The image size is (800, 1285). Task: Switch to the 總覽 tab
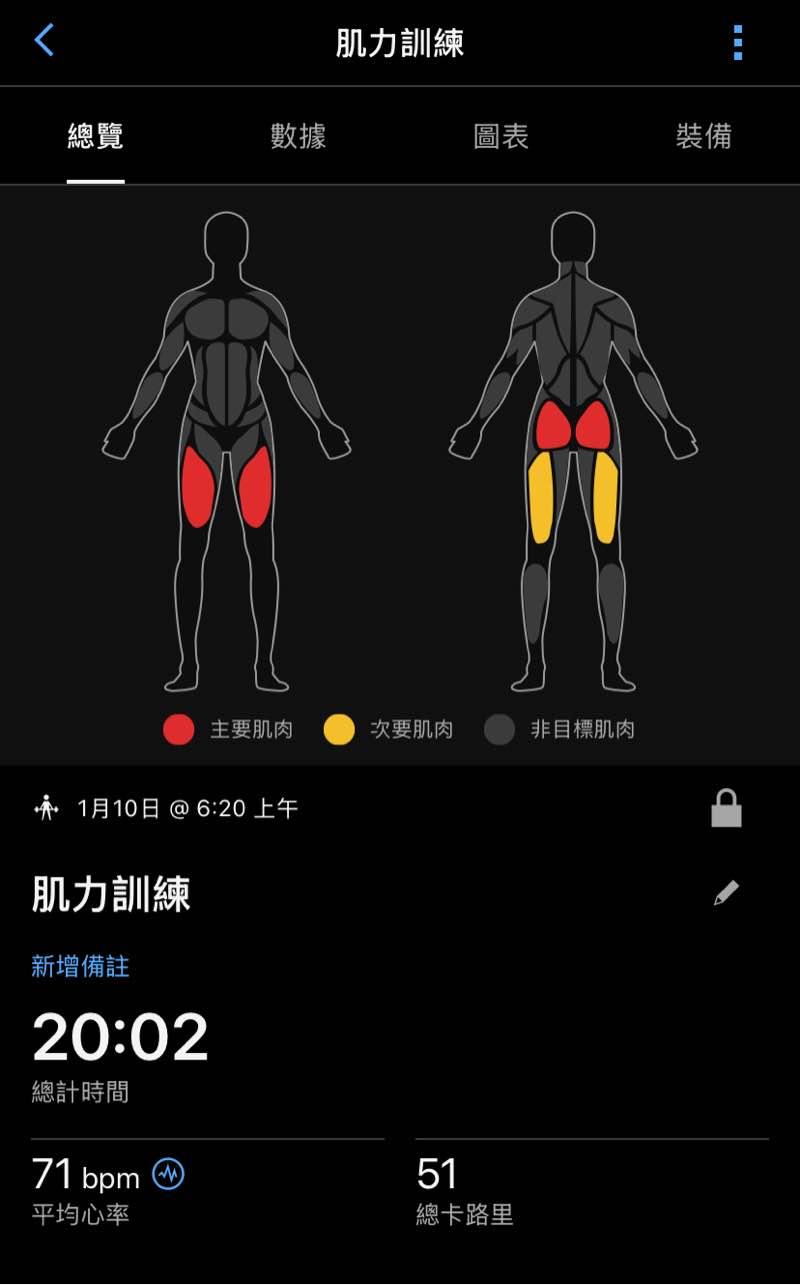[96, 136]
